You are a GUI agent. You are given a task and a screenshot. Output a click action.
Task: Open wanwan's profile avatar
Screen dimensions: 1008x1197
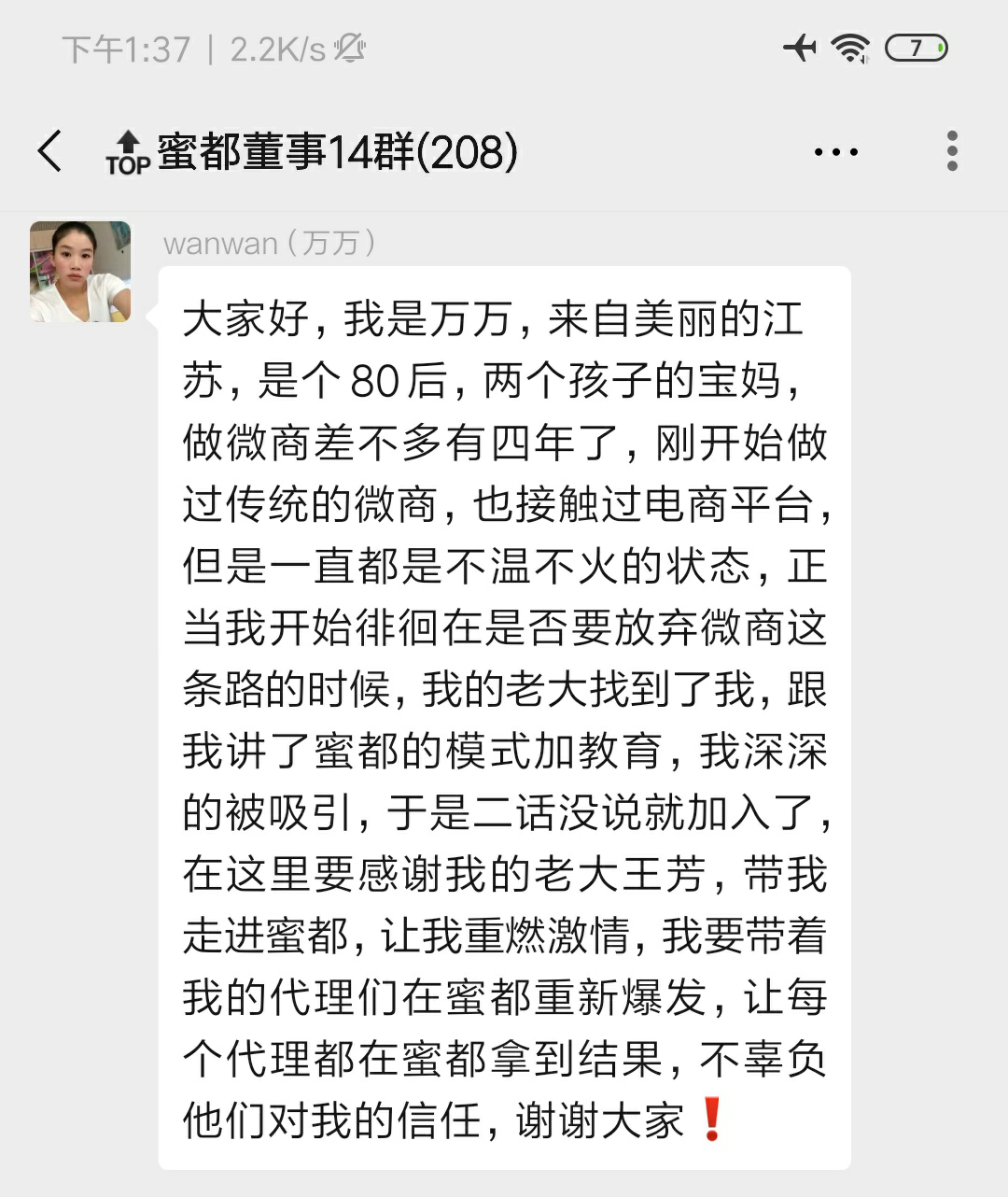pos(80,272)
